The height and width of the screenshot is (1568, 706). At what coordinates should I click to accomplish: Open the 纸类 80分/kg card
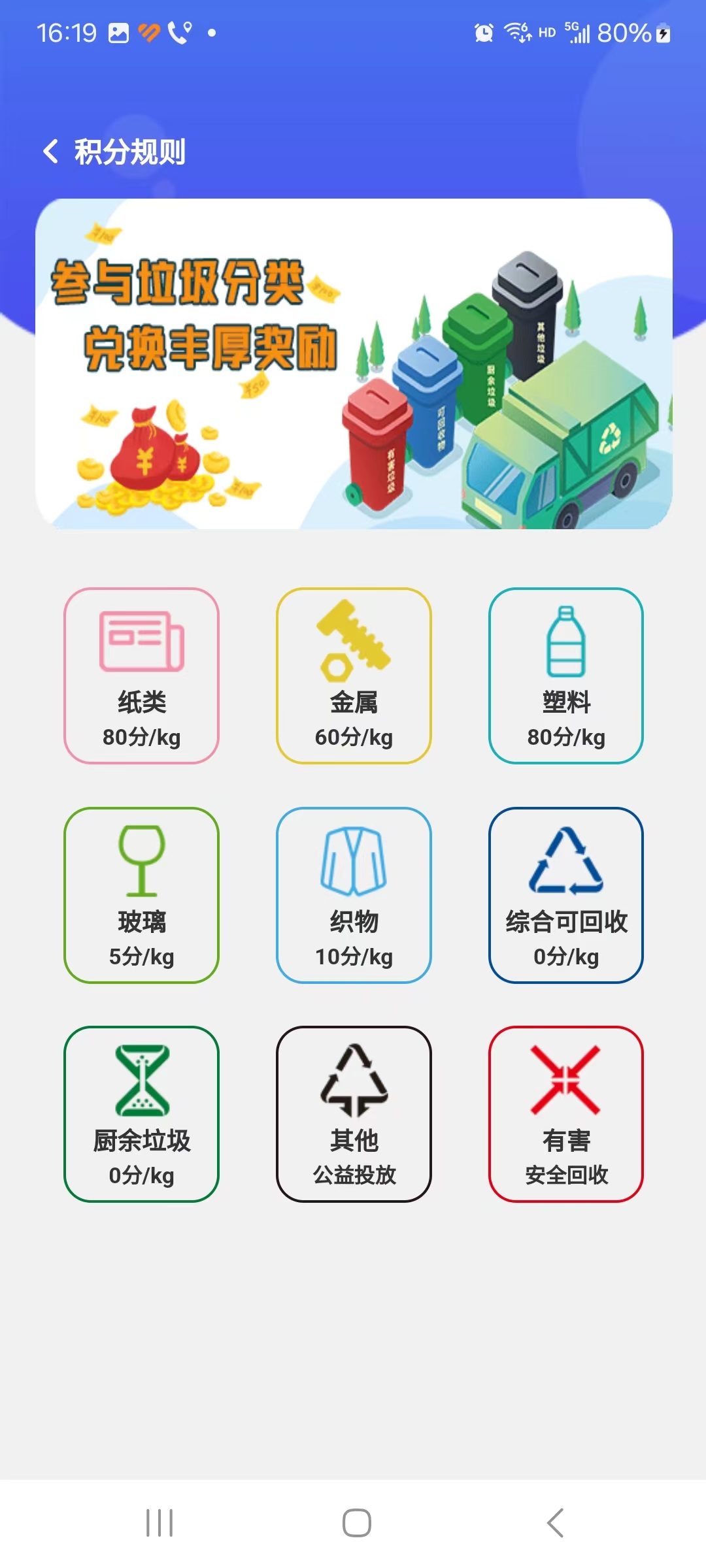(x=141, y=676)
